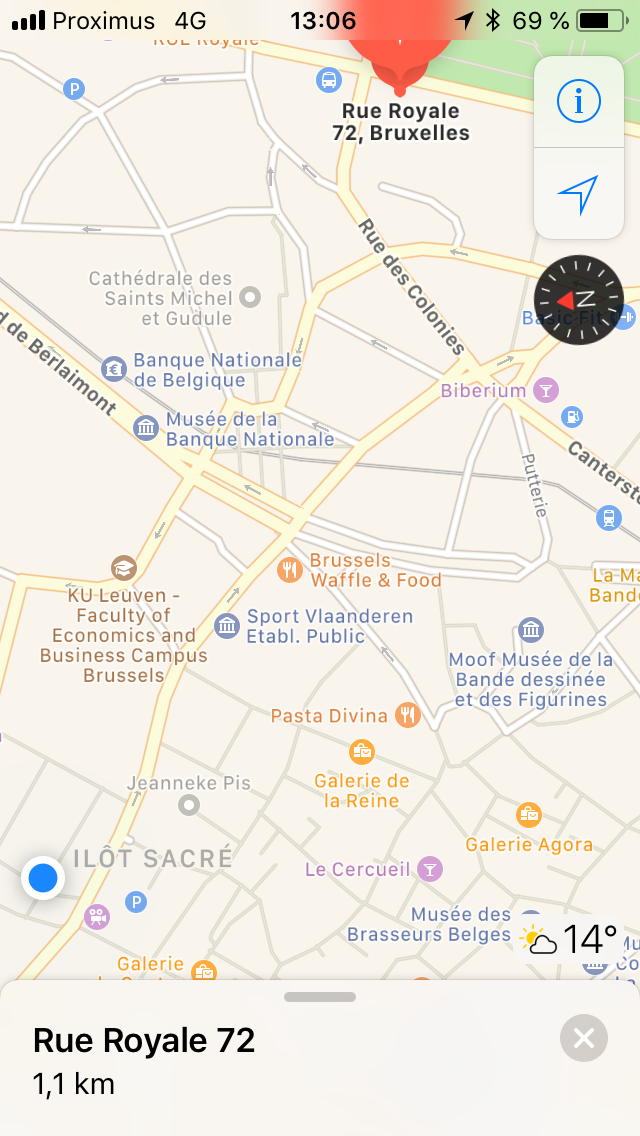Open the Jeanneke Pis landmark marker
640x1136 pixels.
tap(189, 804)
